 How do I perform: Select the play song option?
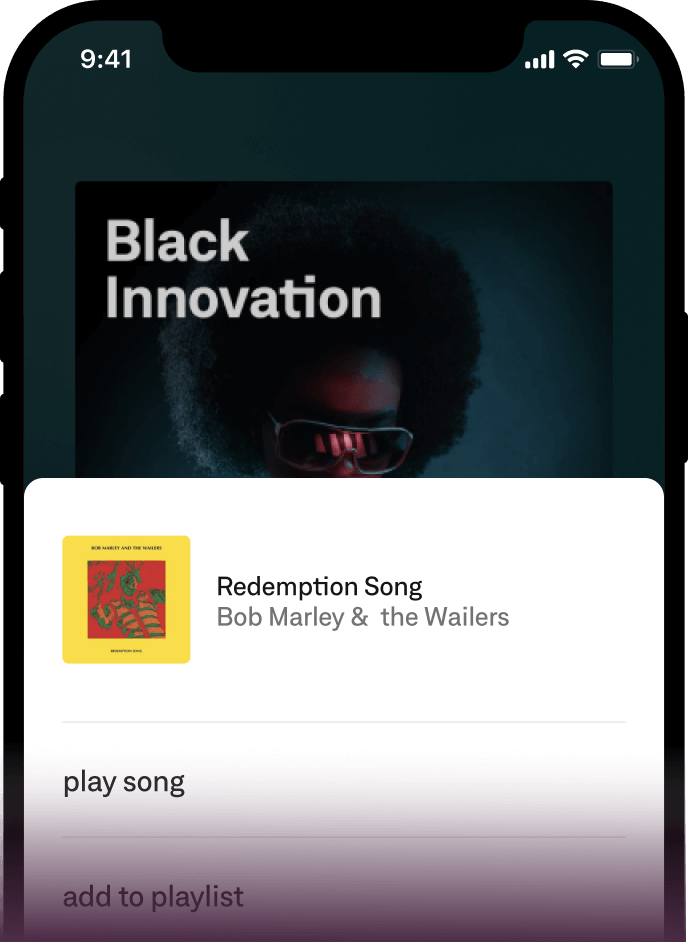pos(124,782)
